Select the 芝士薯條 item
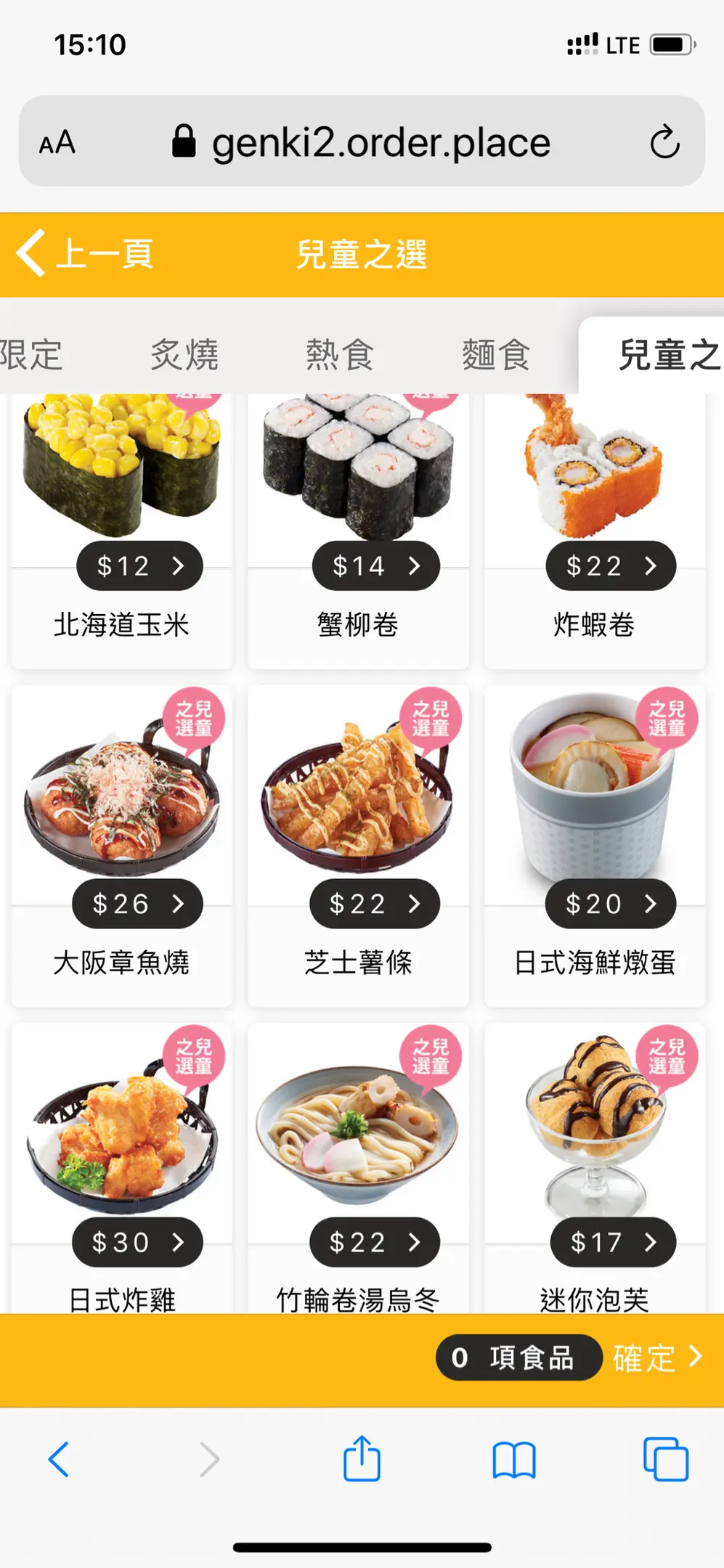 [x=358, y=846]
